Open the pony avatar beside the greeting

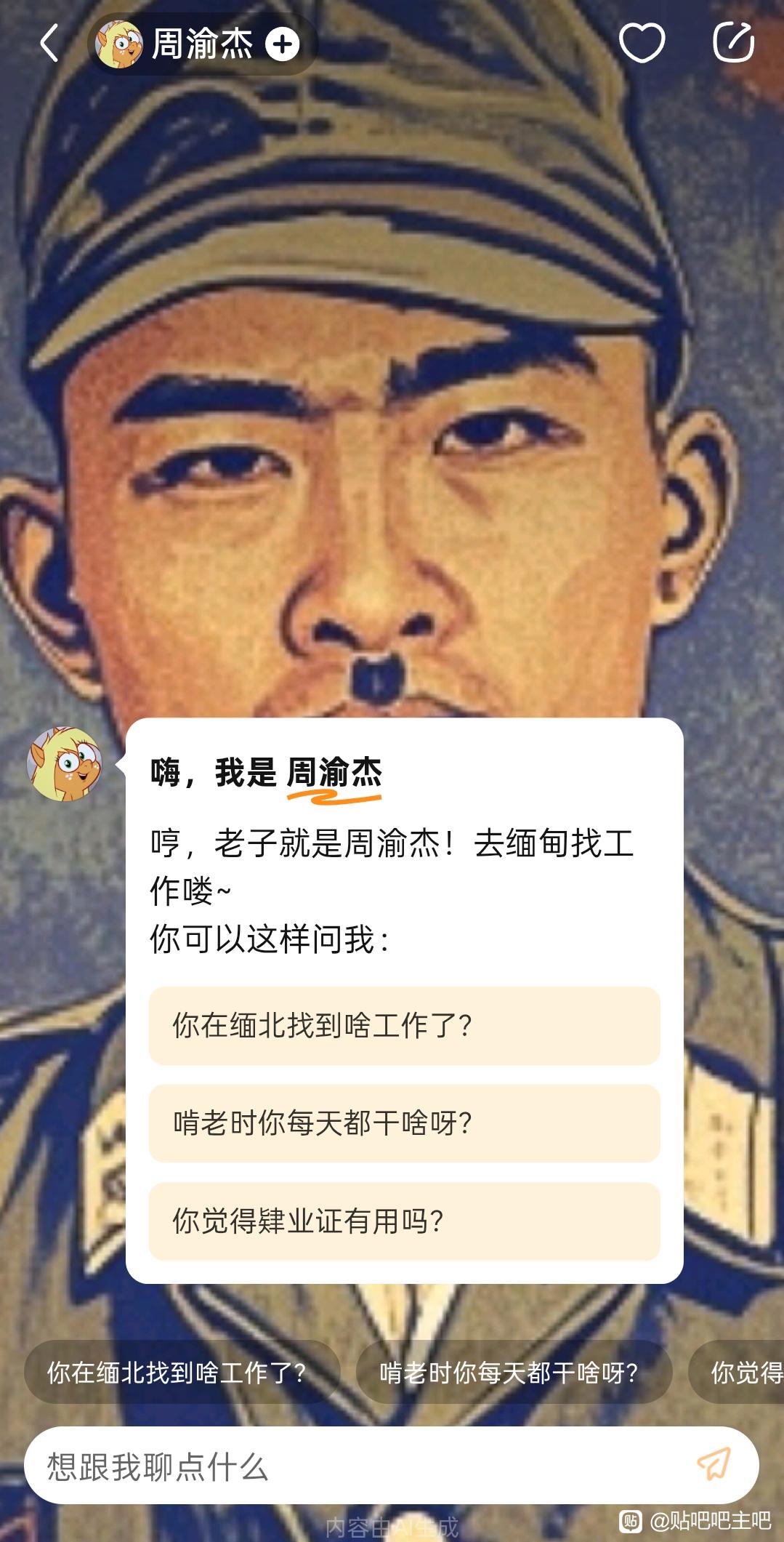pyautogui.click(x=64, y=763)
